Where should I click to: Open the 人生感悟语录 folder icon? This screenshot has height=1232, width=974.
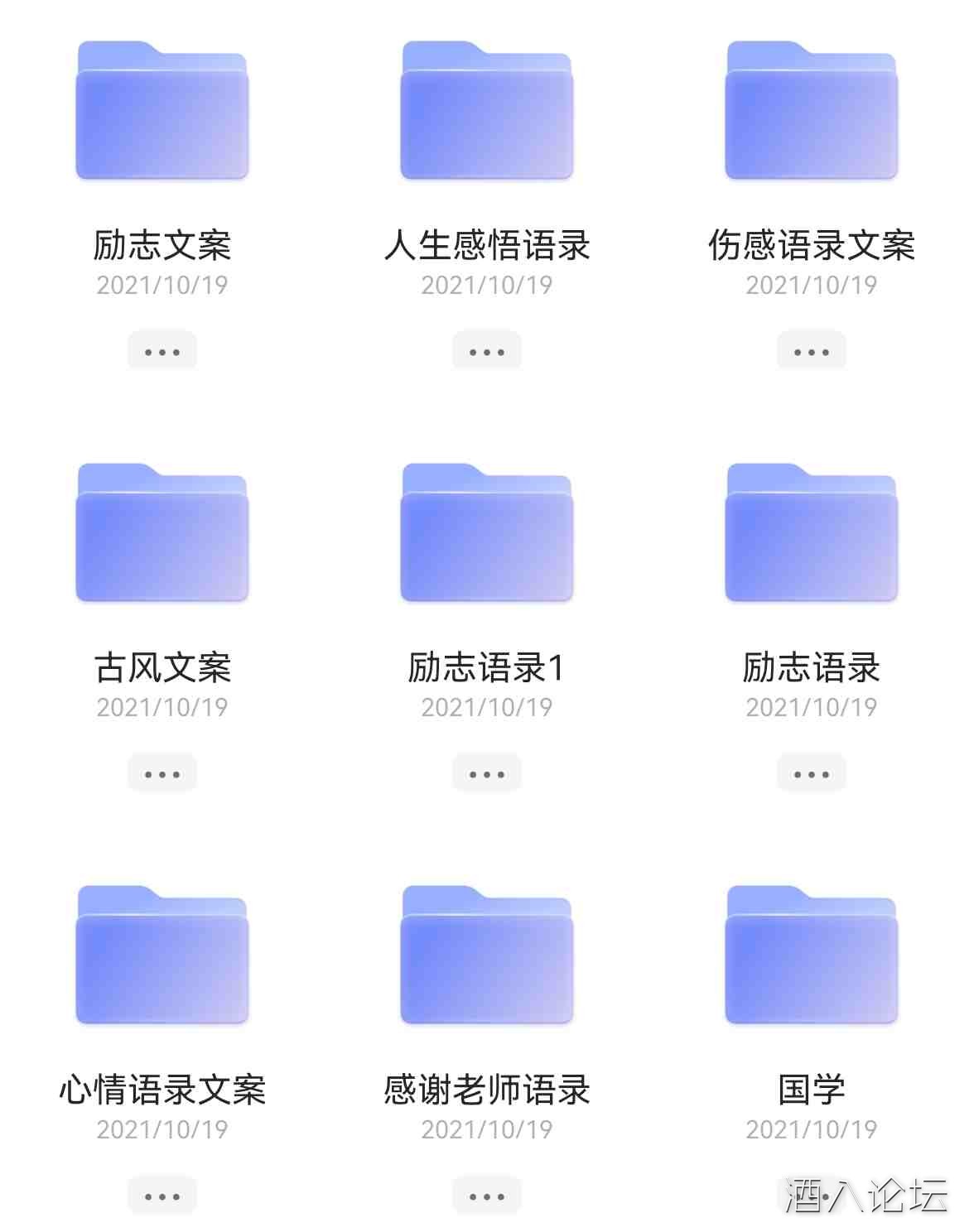point(487,112)
